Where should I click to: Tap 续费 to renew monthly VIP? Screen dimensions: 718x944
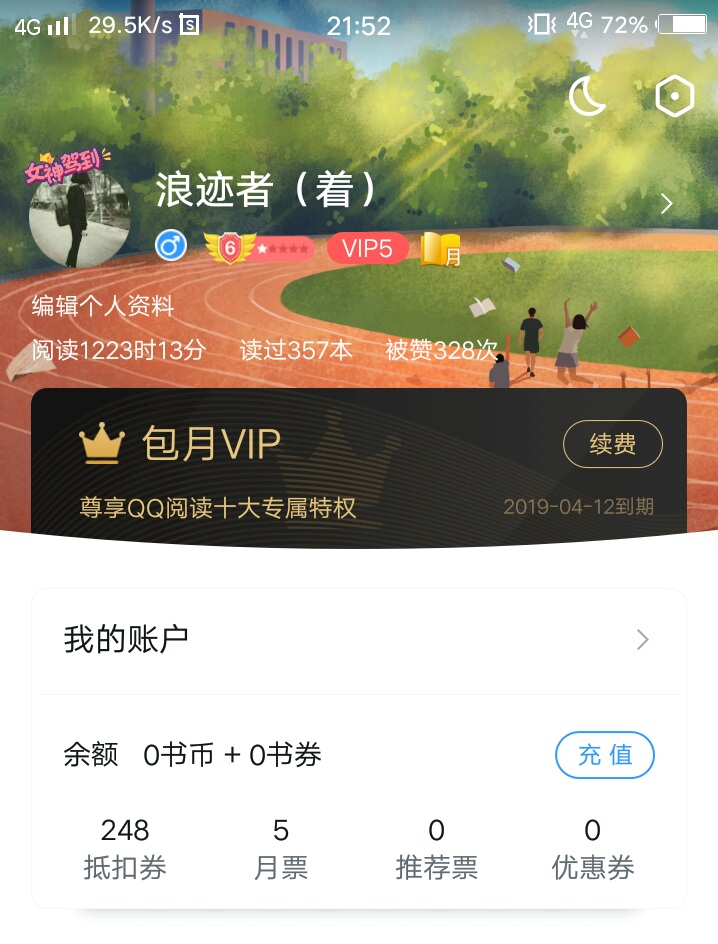pyautogui.click(x=612, y=444)
